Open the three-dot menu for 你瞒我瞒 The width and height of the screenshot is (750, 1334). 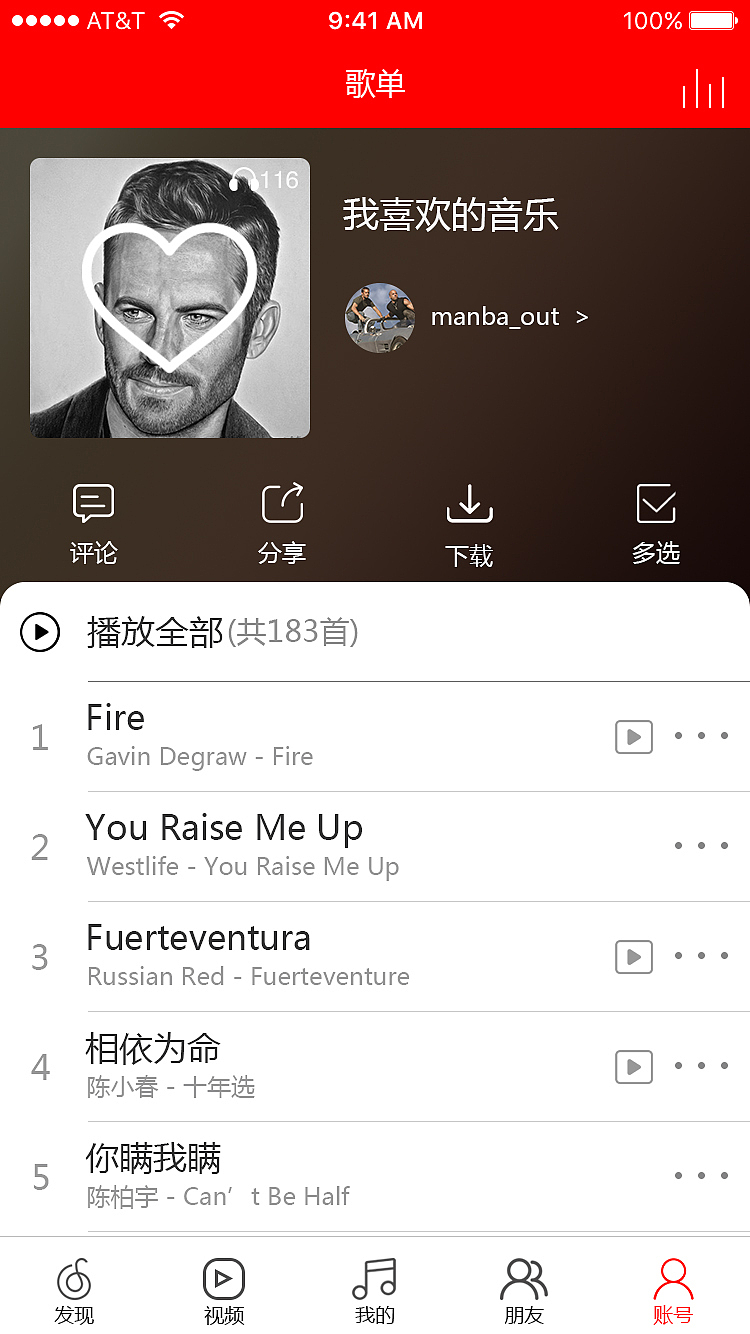[x=701, y=1176]
